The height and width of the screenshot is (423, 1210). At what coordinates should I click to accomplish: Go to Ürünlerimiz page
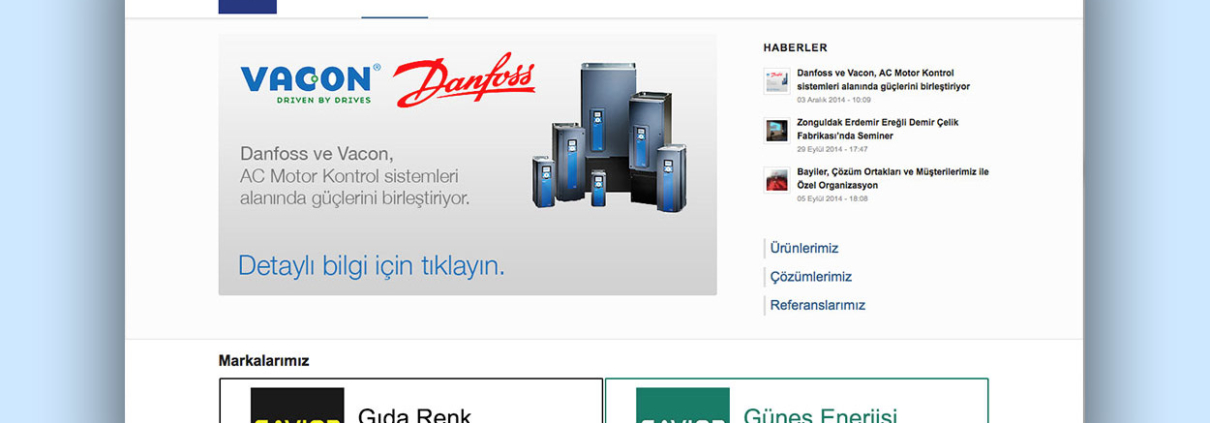click(804, 248)
